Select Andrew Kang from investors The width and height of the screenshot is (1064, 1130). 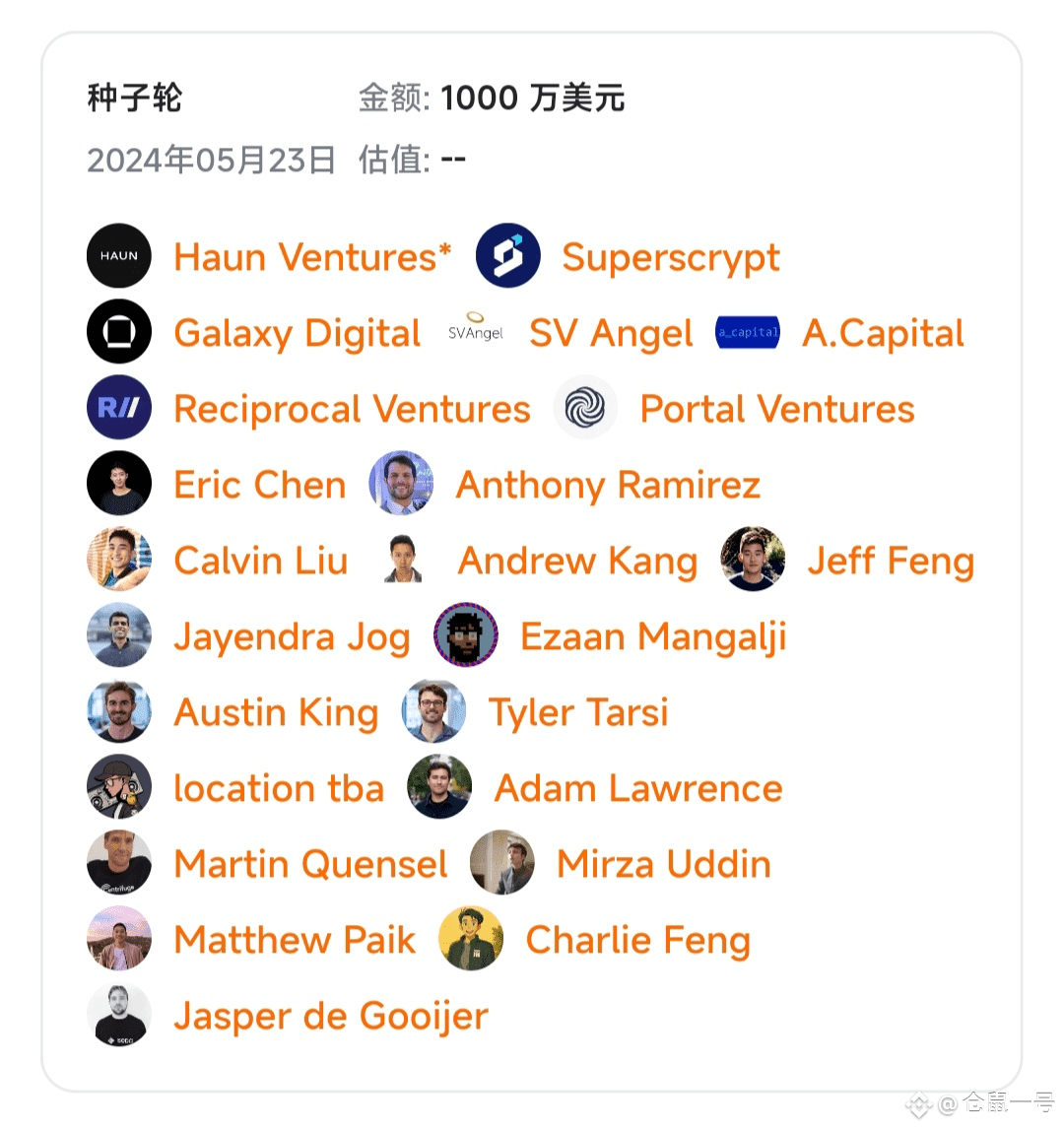pyautogui.click(x=577, y=561)
